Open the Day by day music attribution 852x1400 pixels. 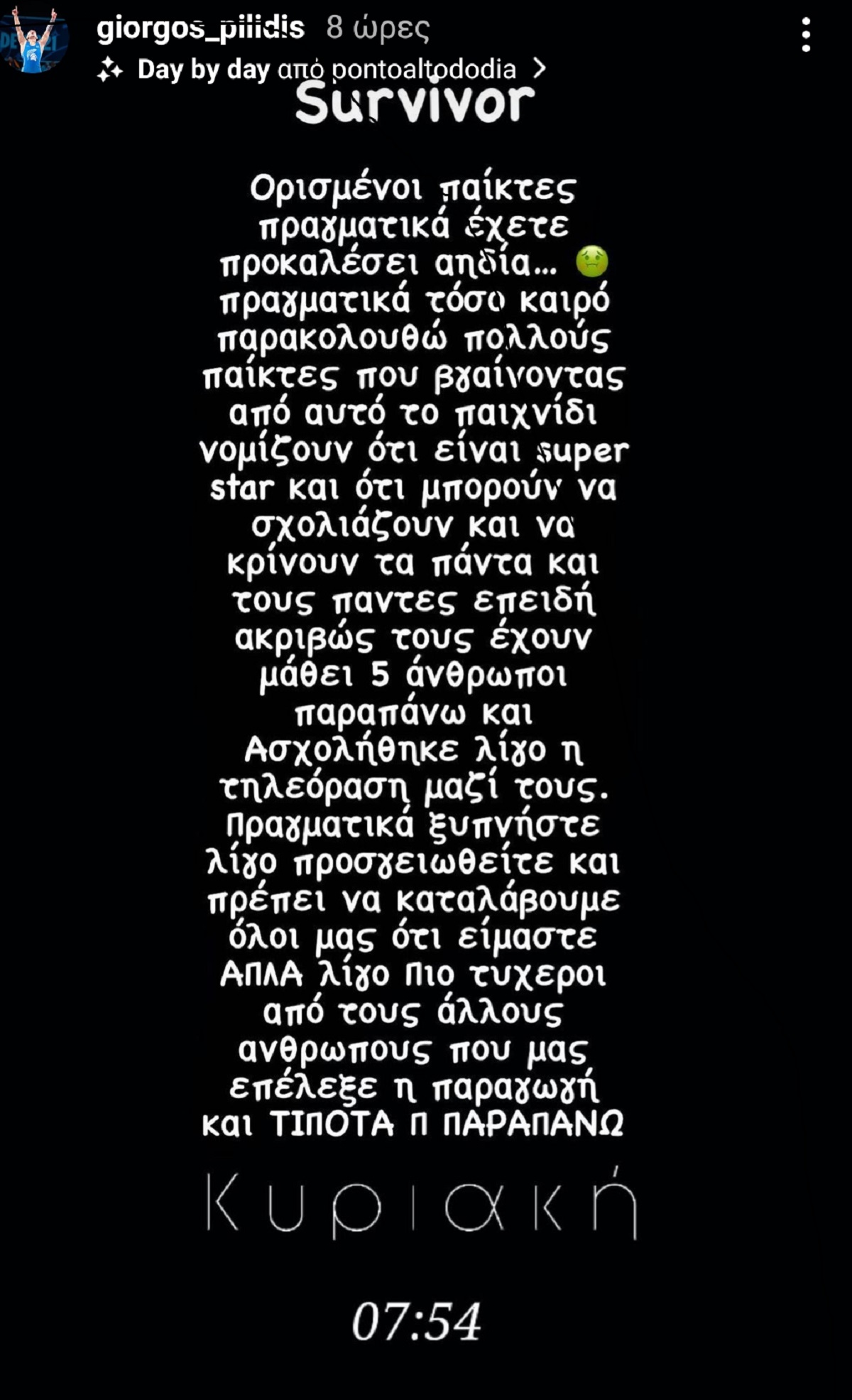pyautogui.click(x=321, y=69)
